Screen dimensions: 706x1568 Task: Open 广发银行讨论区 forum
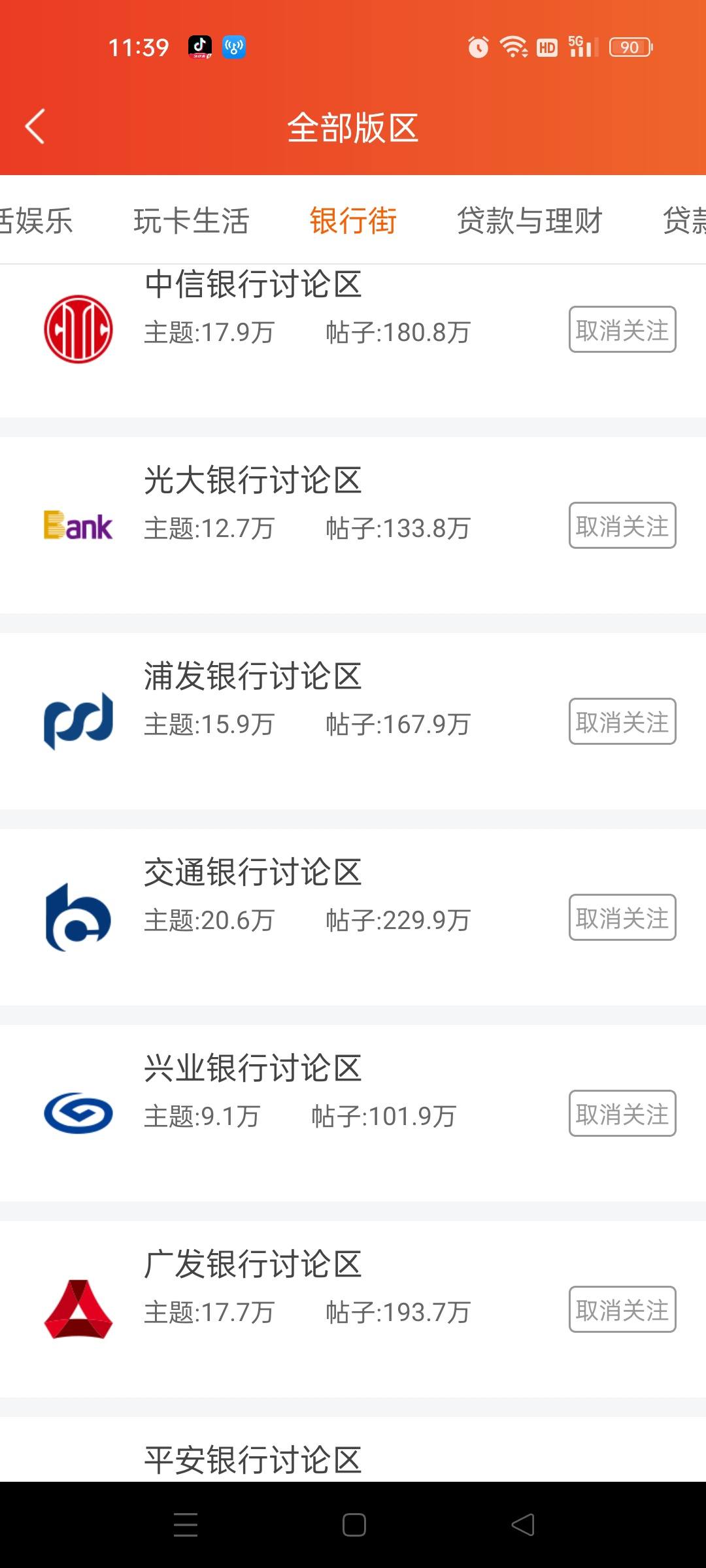click(353, 1309)
